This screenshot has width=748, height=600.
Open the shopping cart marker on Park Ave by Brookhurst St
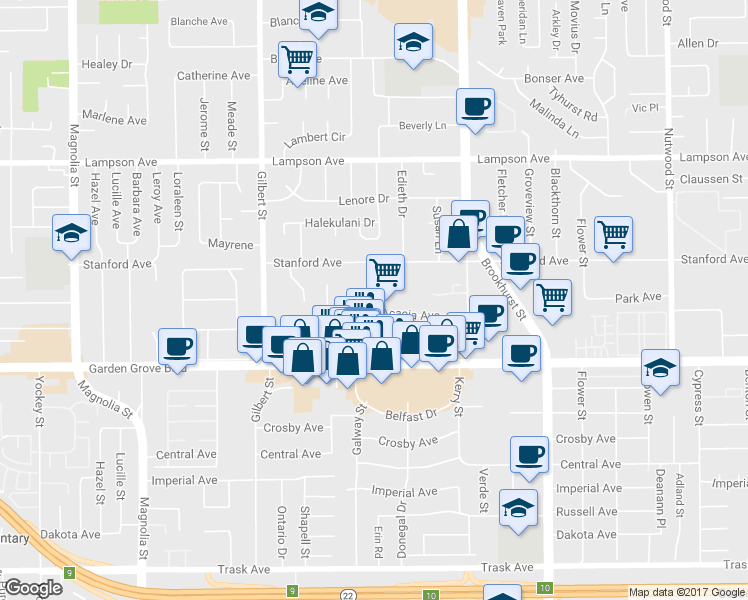553,297
